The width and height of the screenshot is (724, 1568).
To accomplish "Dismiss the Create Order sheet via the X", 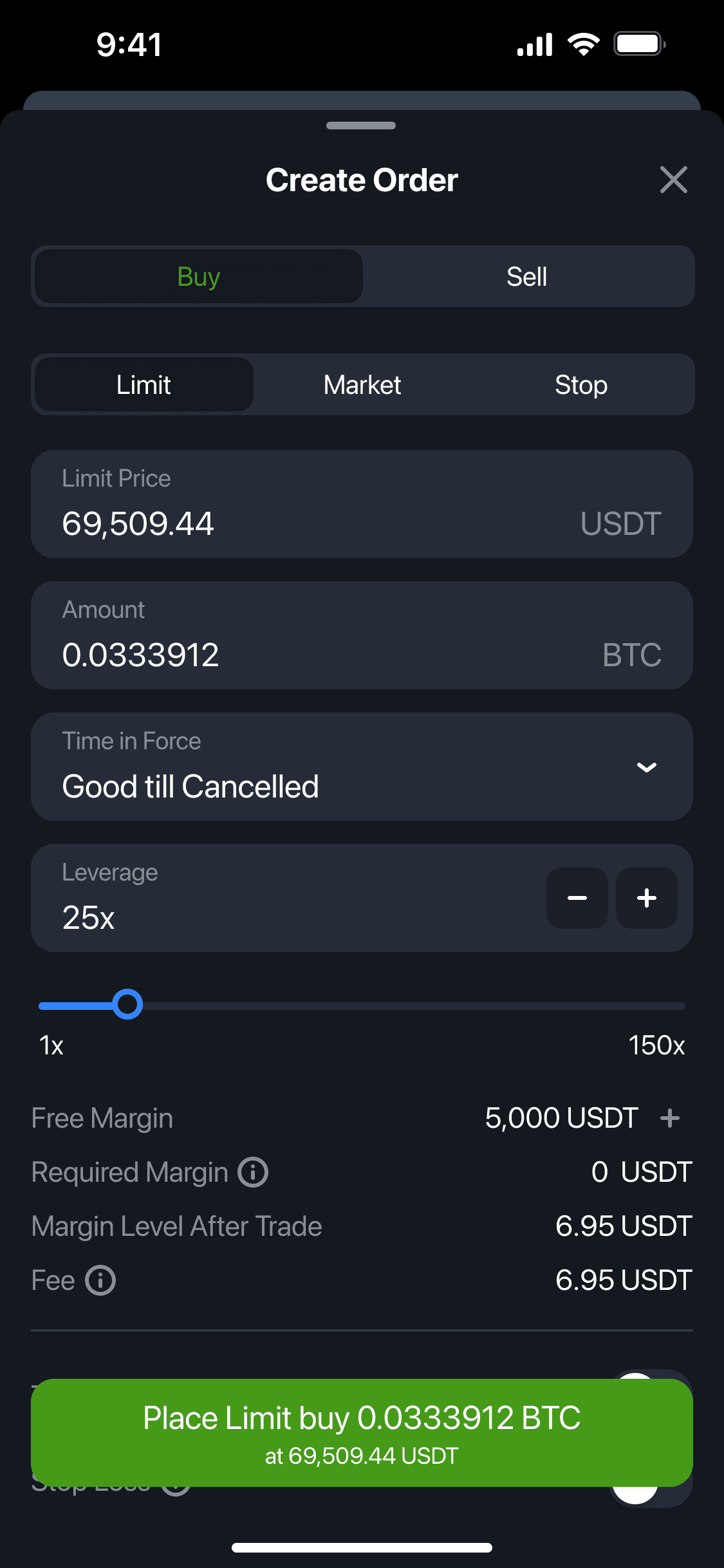I will click(x=674, y=180).
